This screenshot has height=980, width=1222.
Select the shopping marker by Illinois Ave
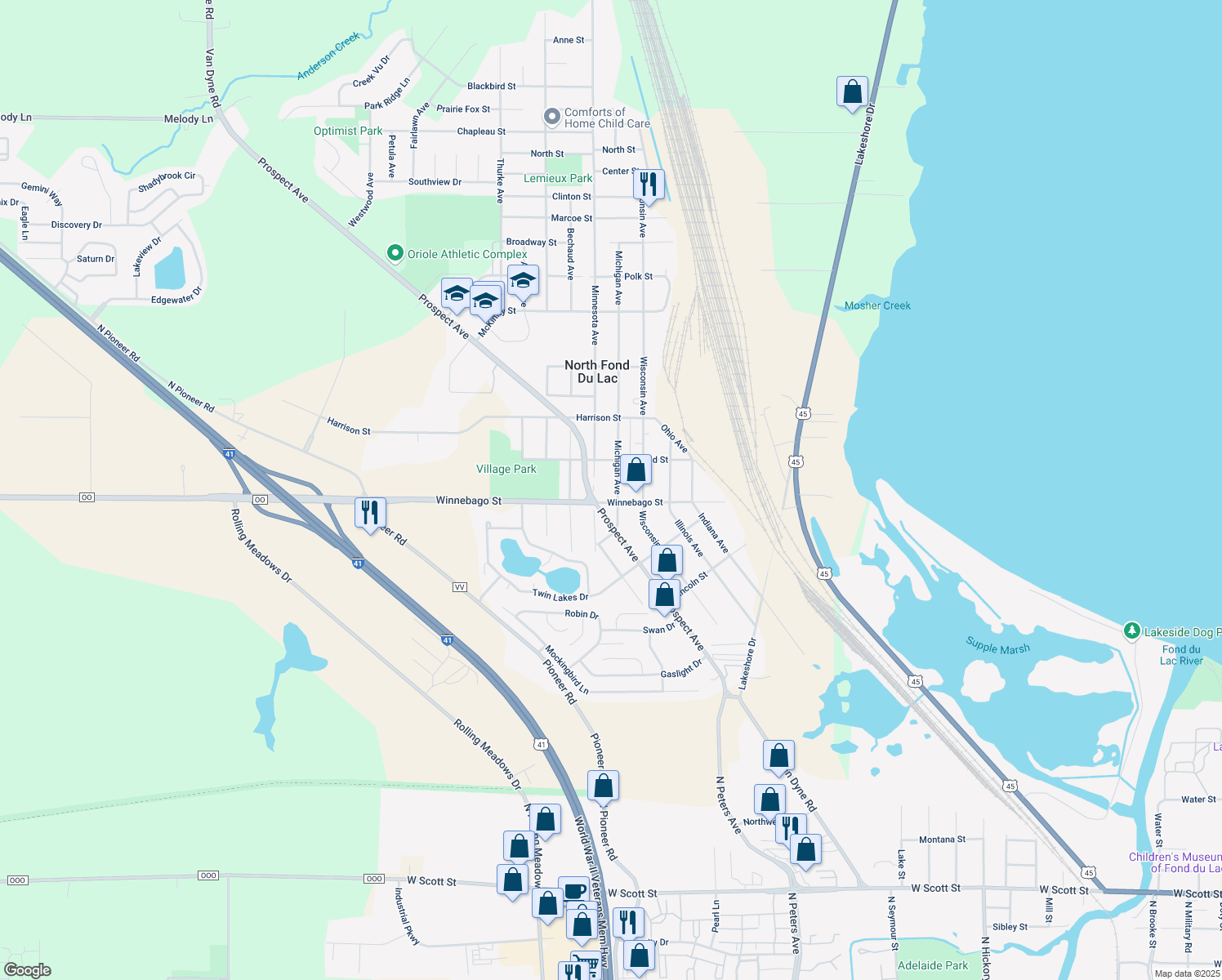coord(667,561)
